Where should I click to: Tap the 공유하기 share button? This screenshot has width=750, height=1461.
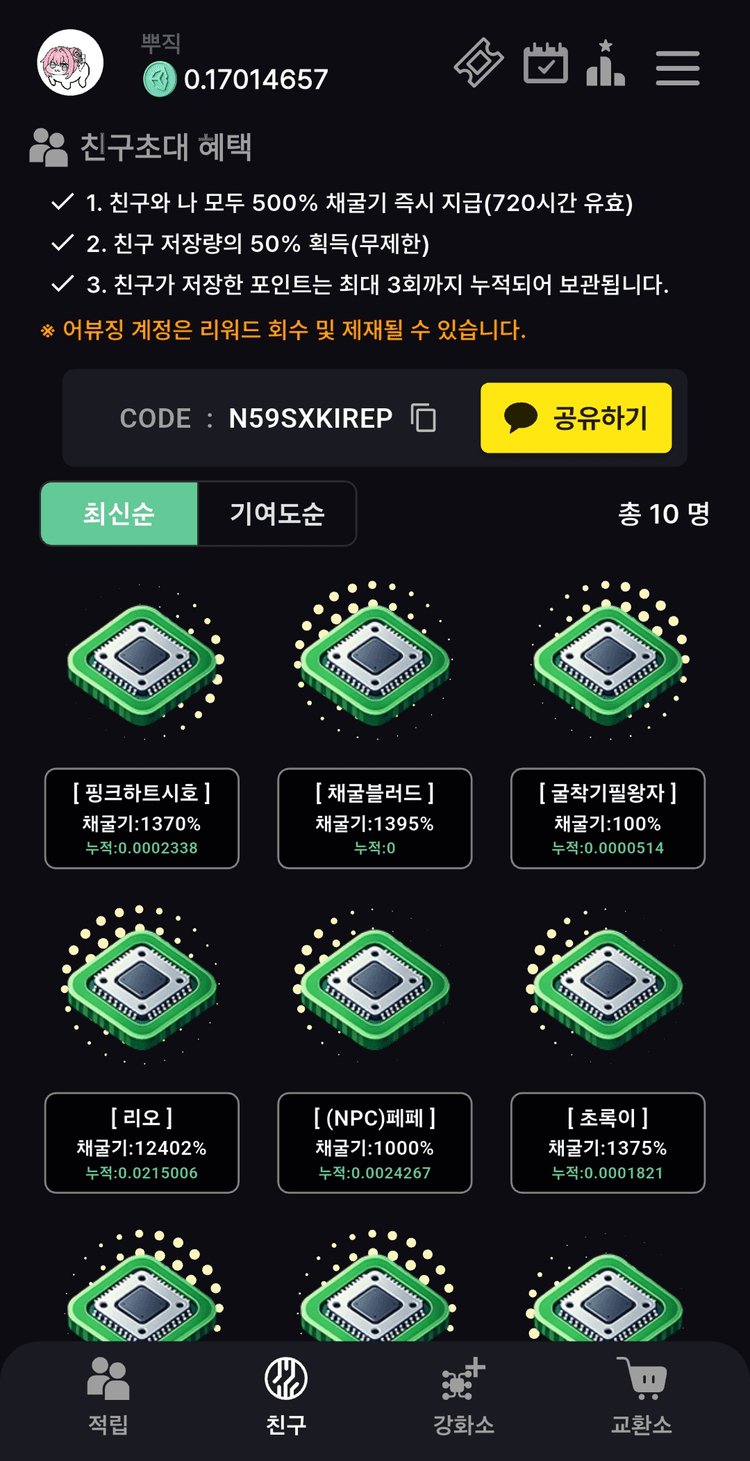coord(577,418)
